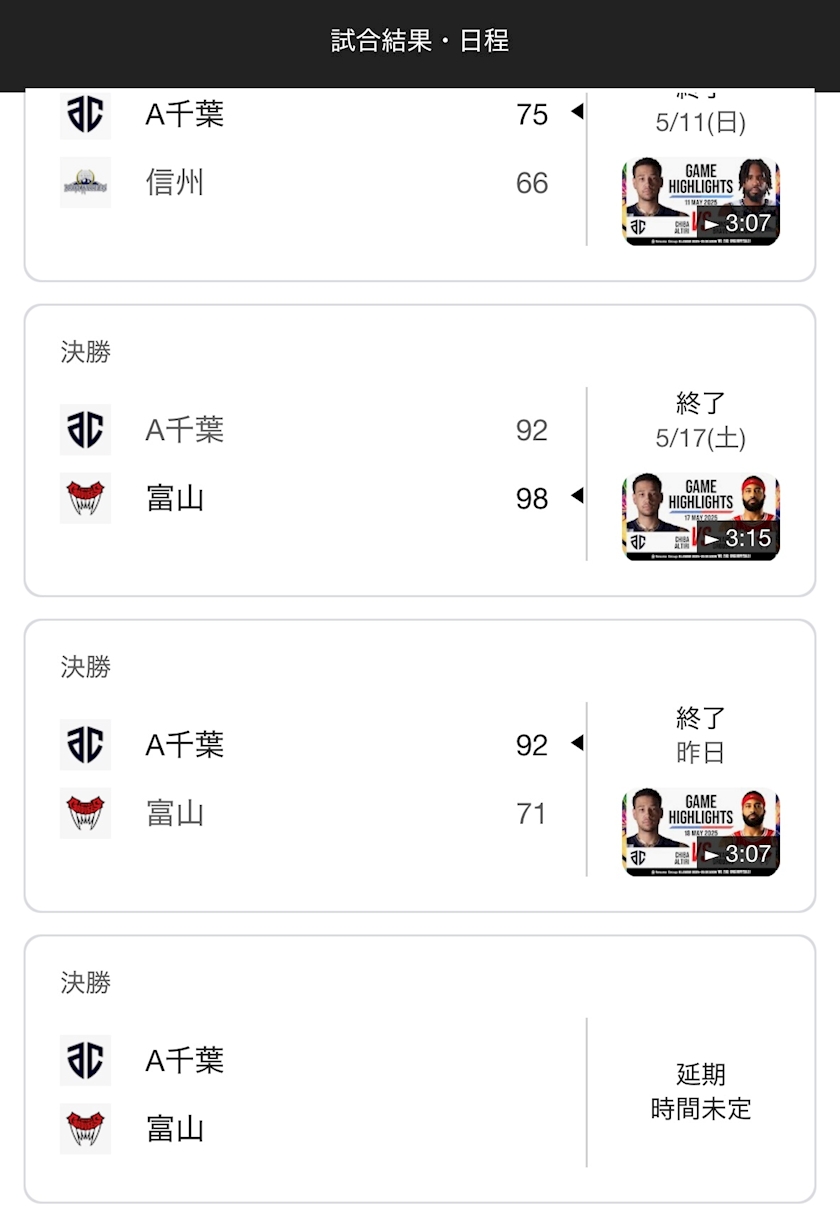Screen dimensions: 840x1223
Task: Open the A千葉 75–66 信州 match card
Action: (420, 185)
